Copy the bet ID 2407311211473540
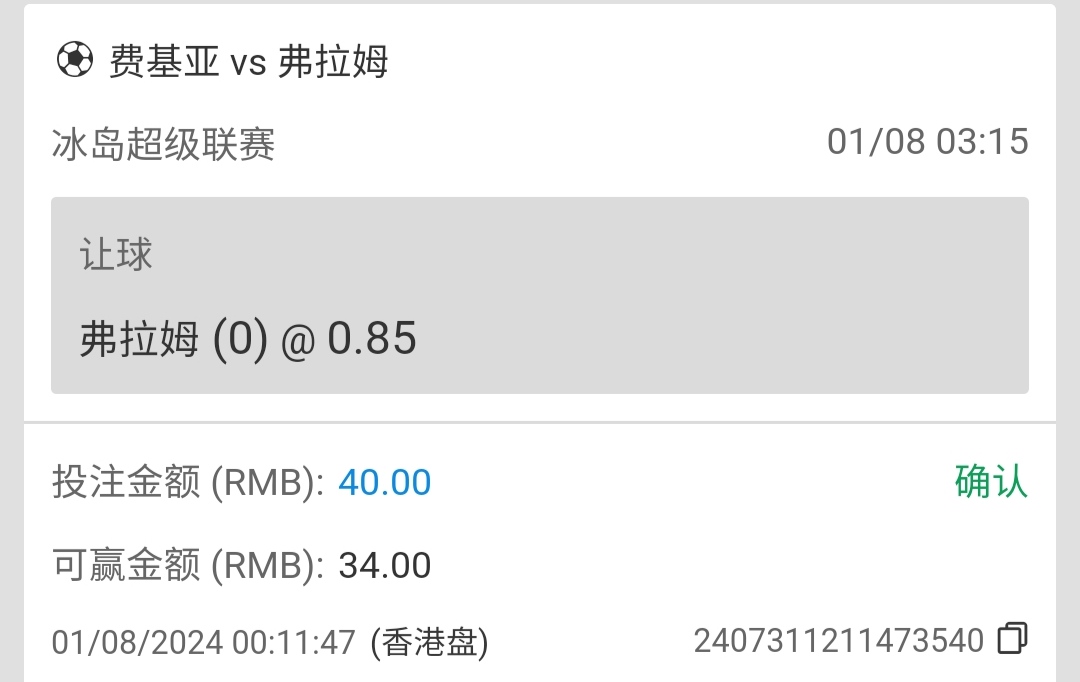This screenshot has height=682, width=1080. 1012,638
